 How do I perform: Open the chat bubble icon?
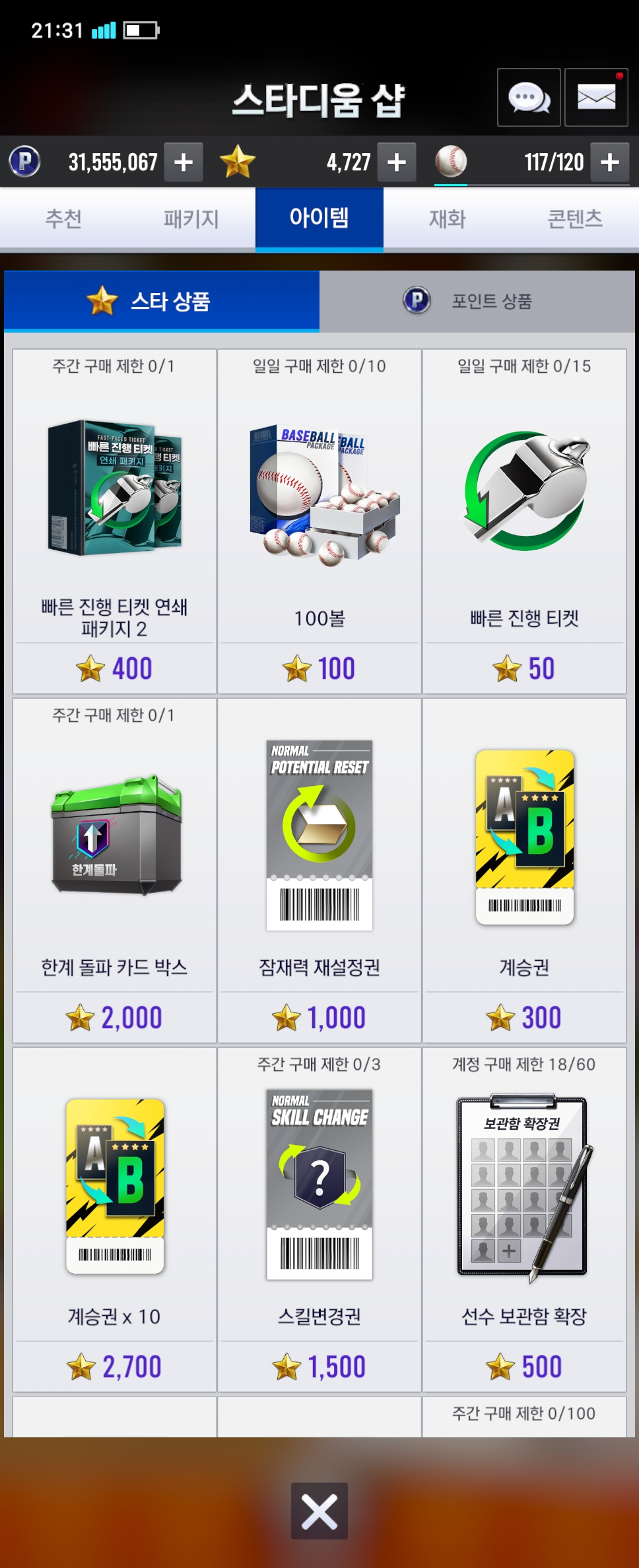tap(529, 98)
